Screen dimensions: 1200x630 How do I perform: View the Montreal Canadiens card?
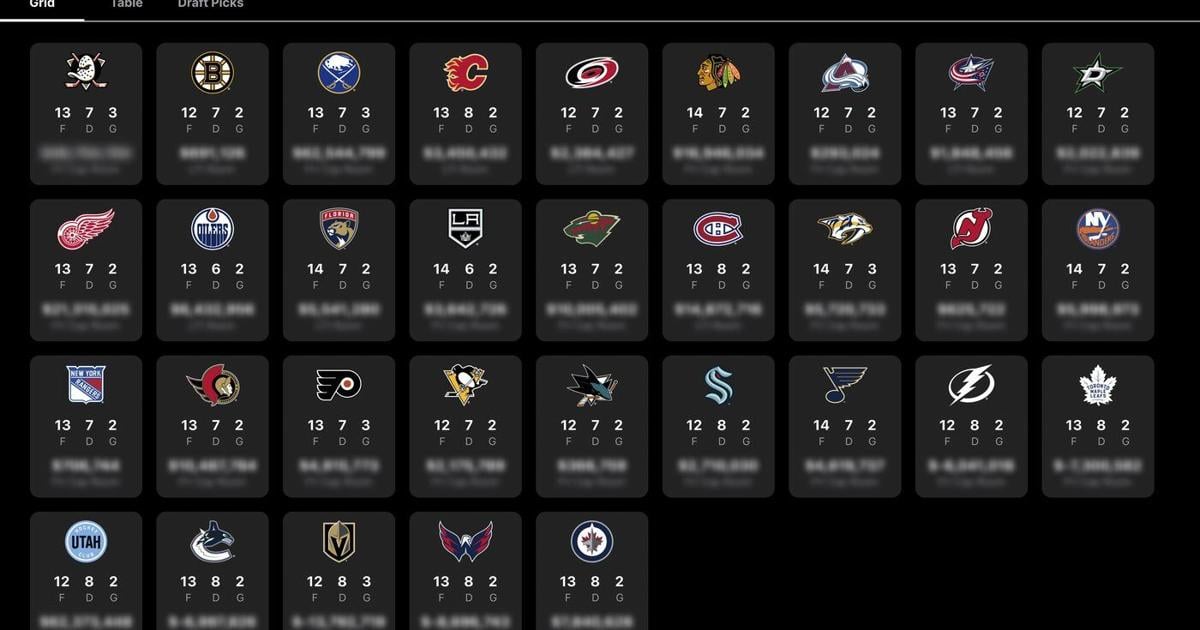tap(718, 270)
